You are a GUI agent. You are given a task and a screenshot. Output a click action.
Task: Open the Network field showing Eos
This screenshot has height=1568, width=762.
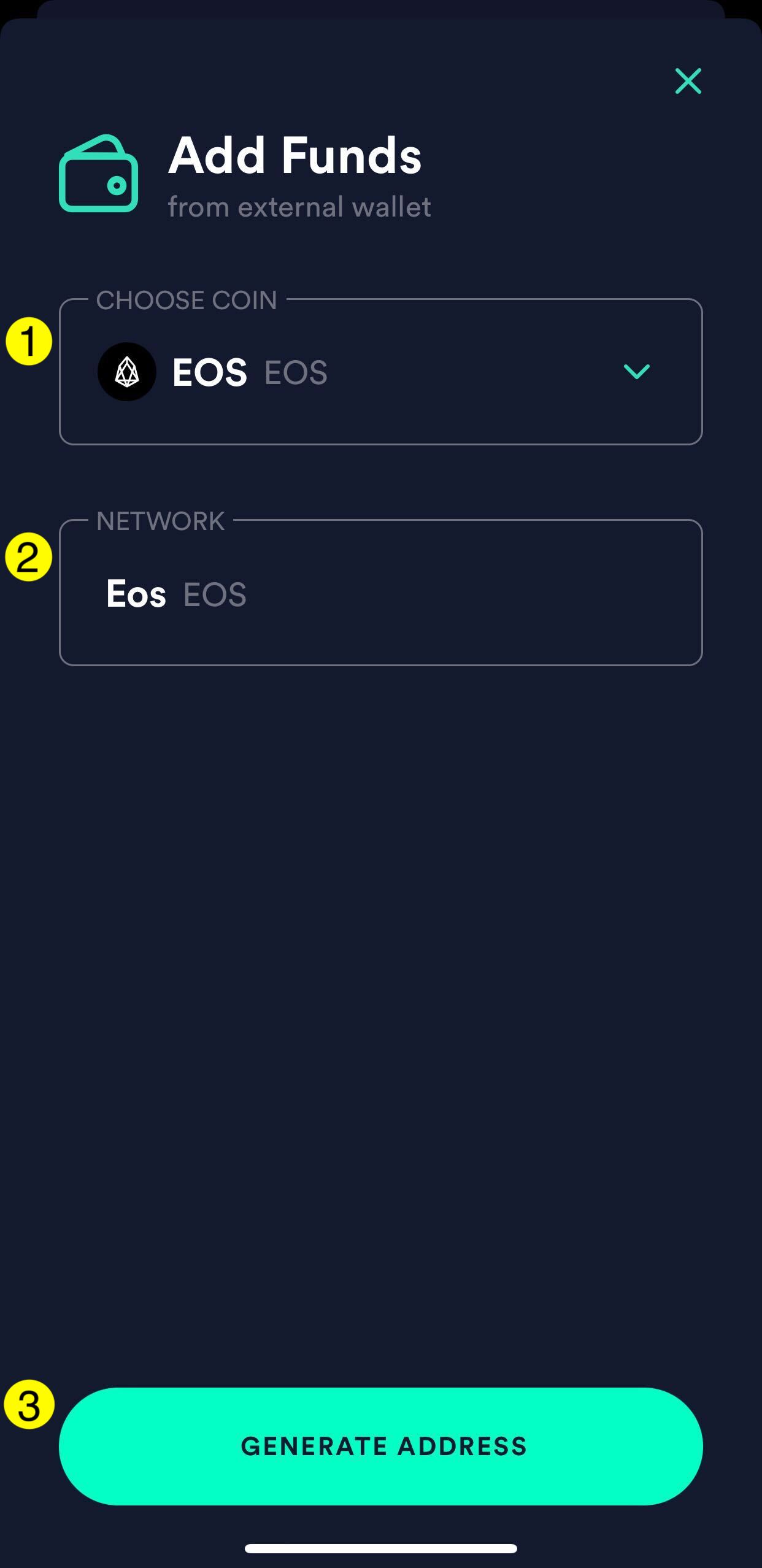380,593
